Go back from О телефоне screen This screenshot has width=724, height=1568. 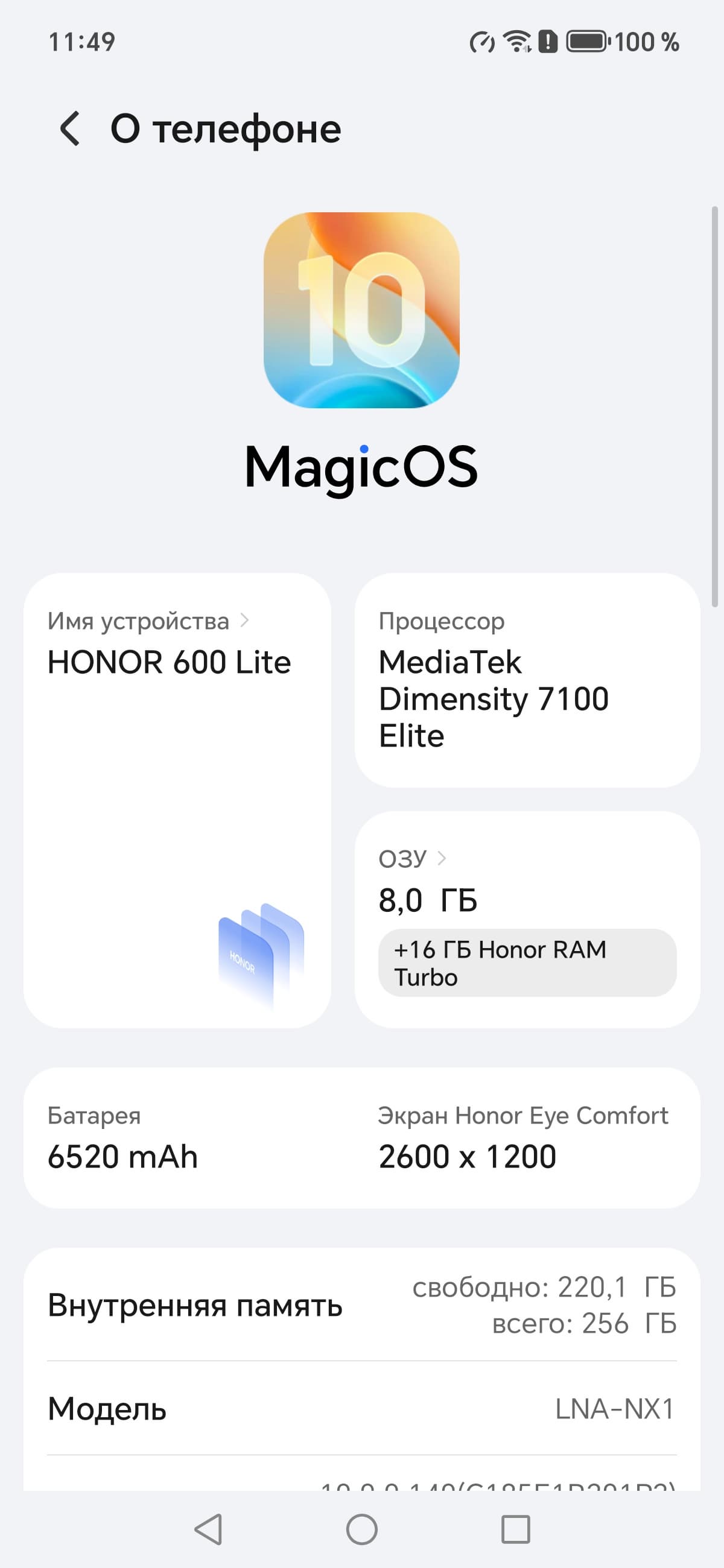tap(70, 128)
